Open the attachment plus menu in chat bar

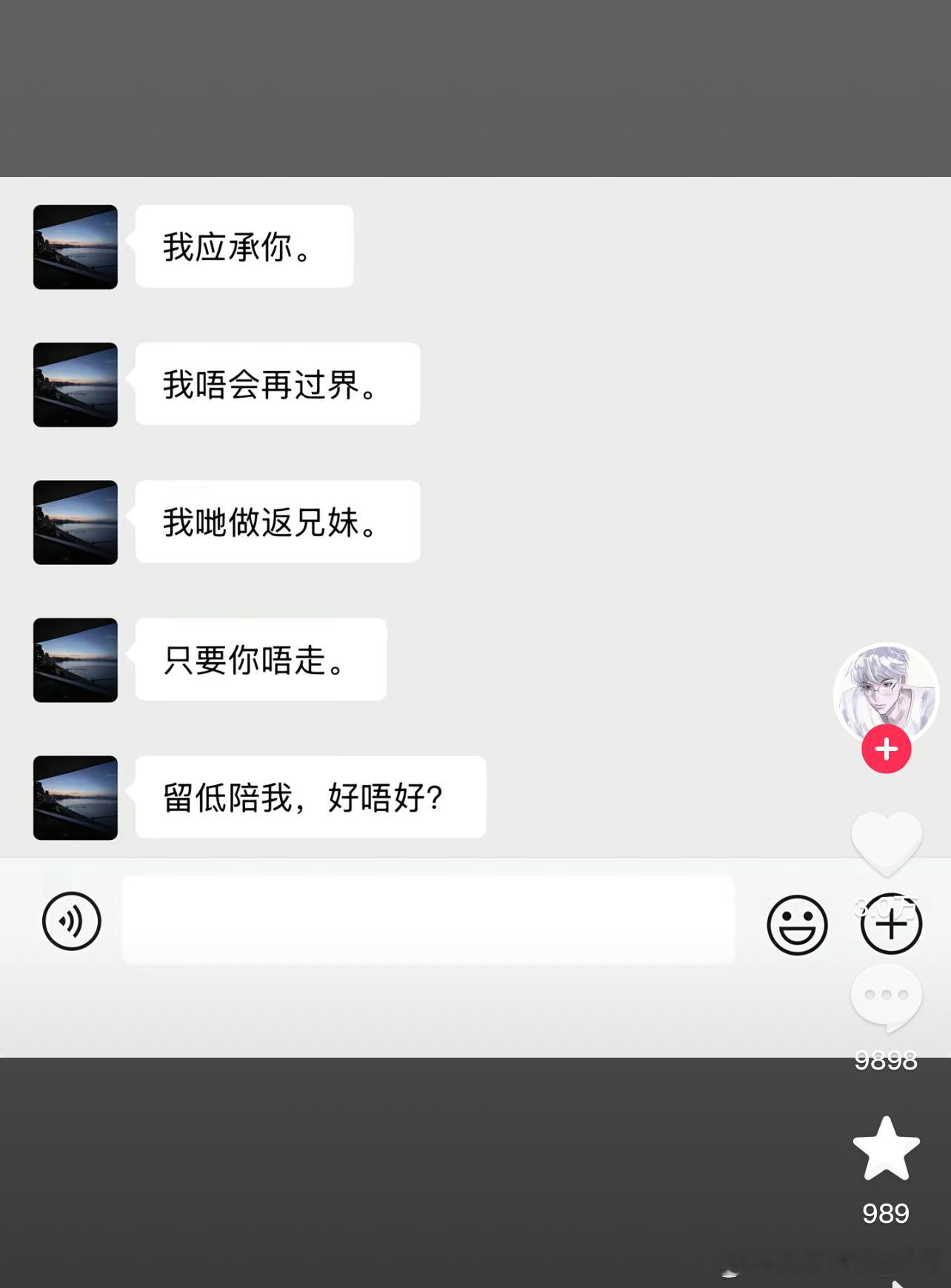pyautogui.click(x=890, y=924)
